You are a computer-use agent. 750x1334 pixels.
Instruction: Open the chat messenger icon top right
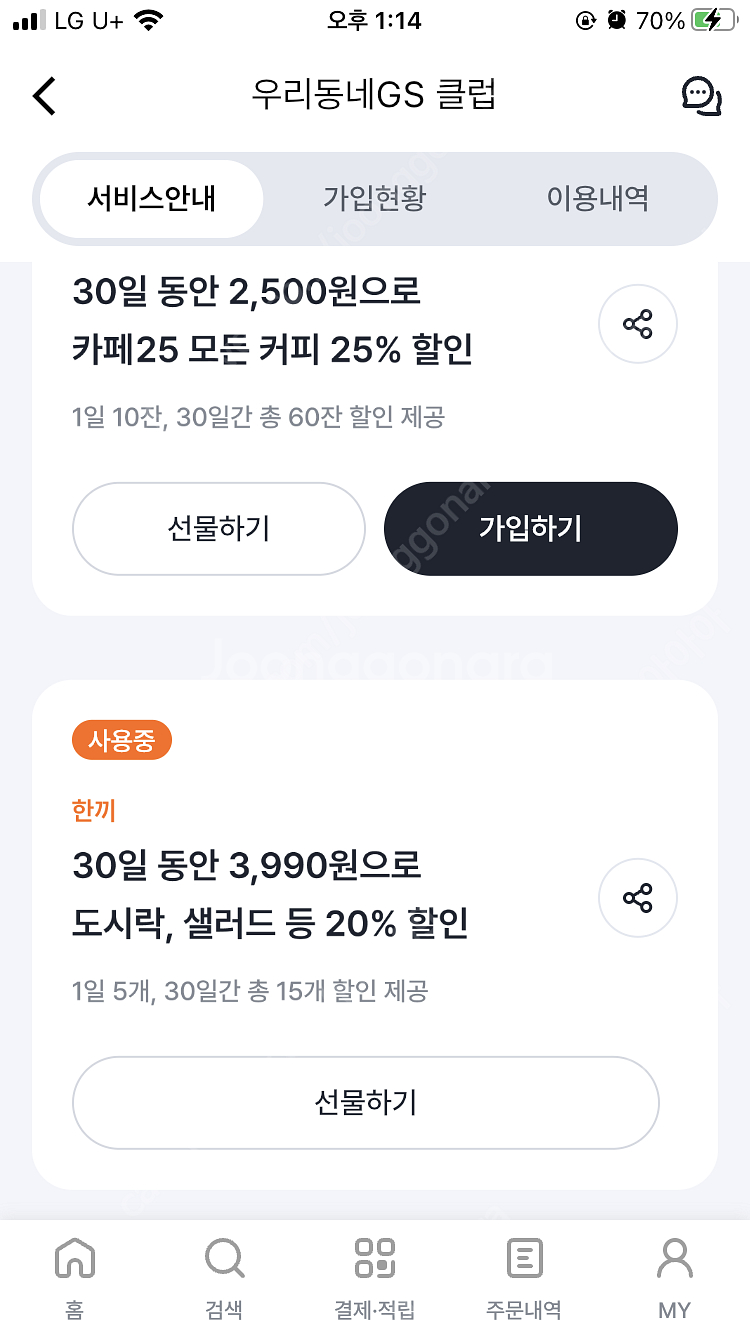click(x=703, y=95)
